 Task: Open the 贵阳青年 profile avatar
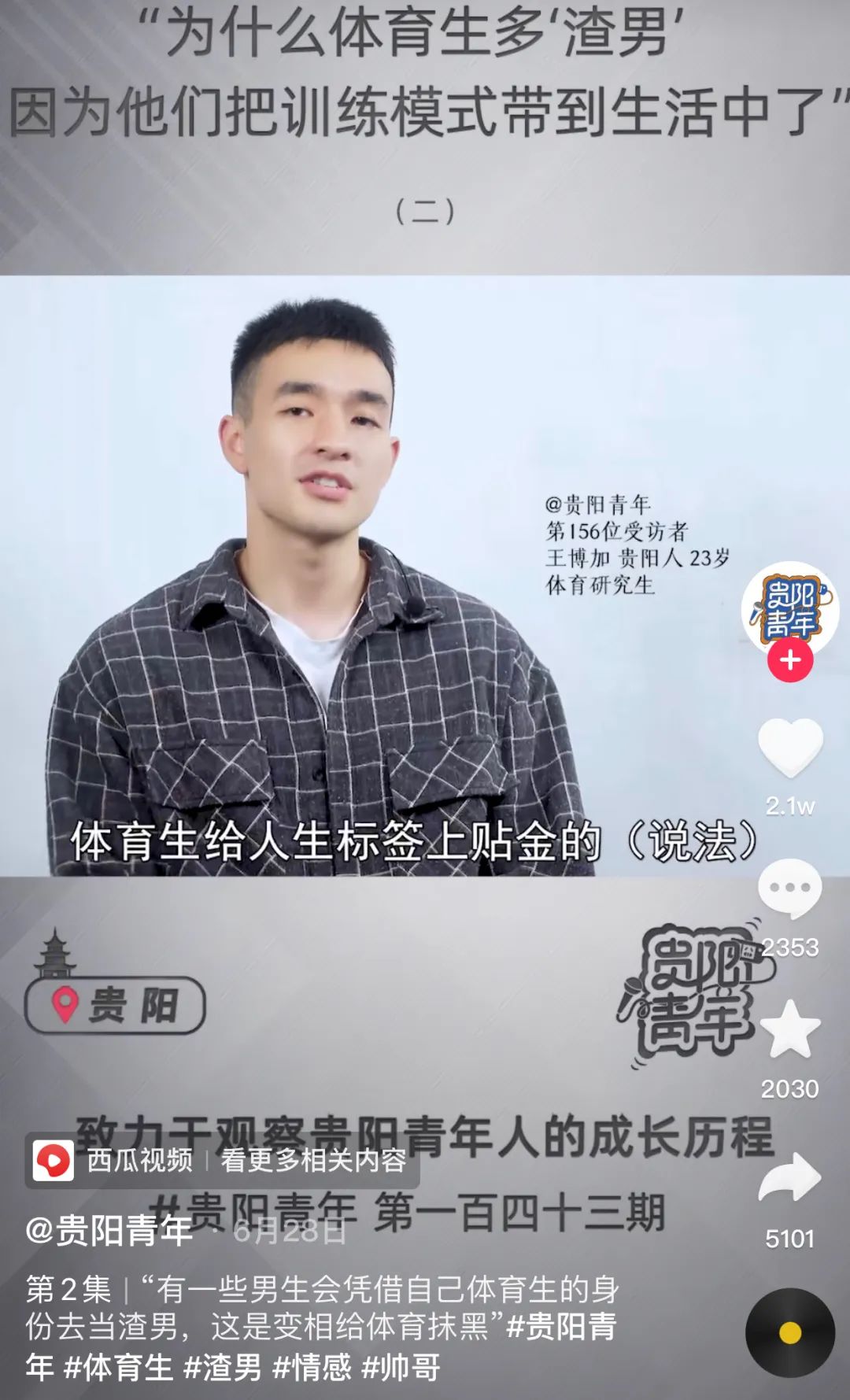point(789,608)
